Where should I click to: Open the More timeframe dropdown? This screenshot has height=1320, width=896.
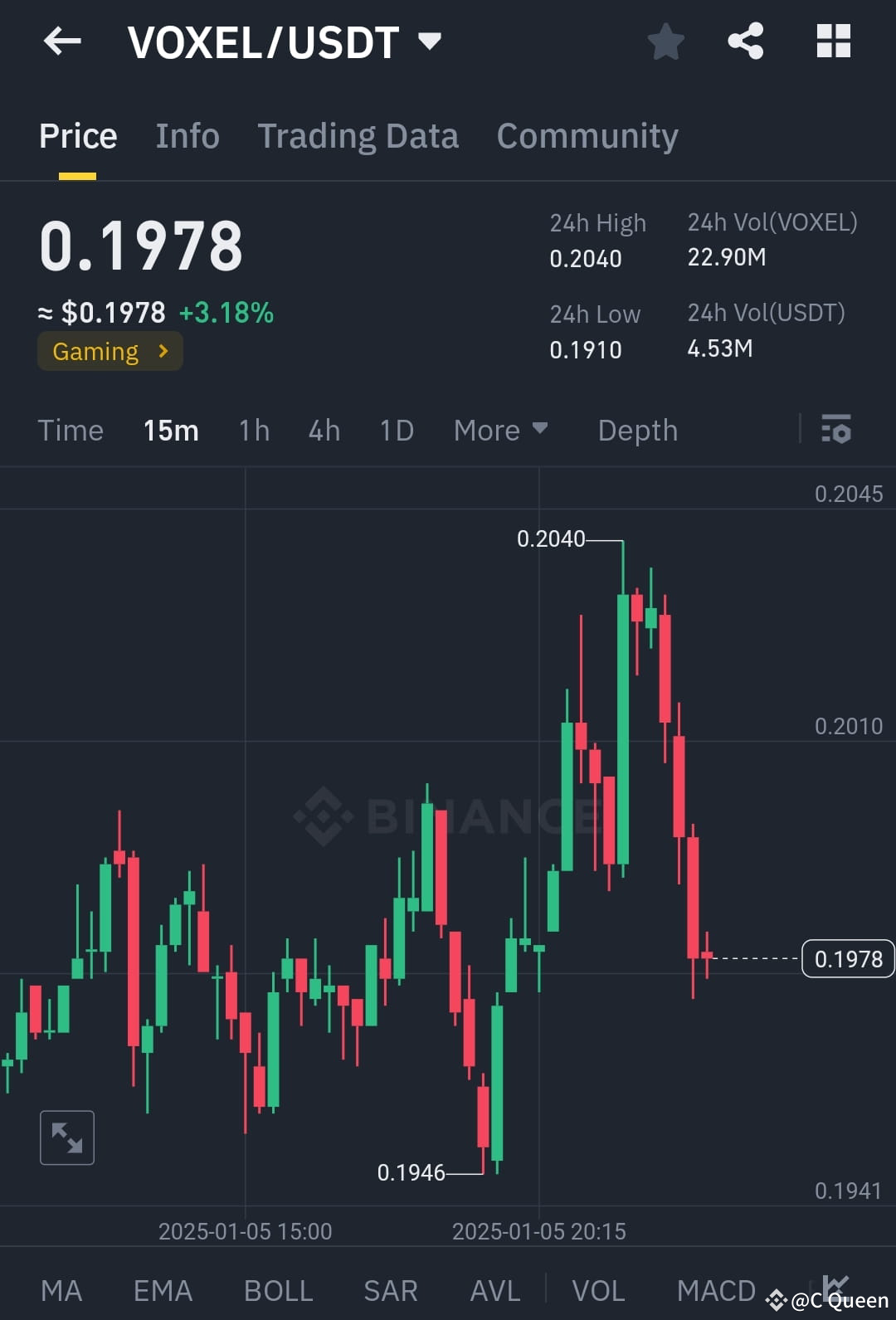[x=501, y=430]
